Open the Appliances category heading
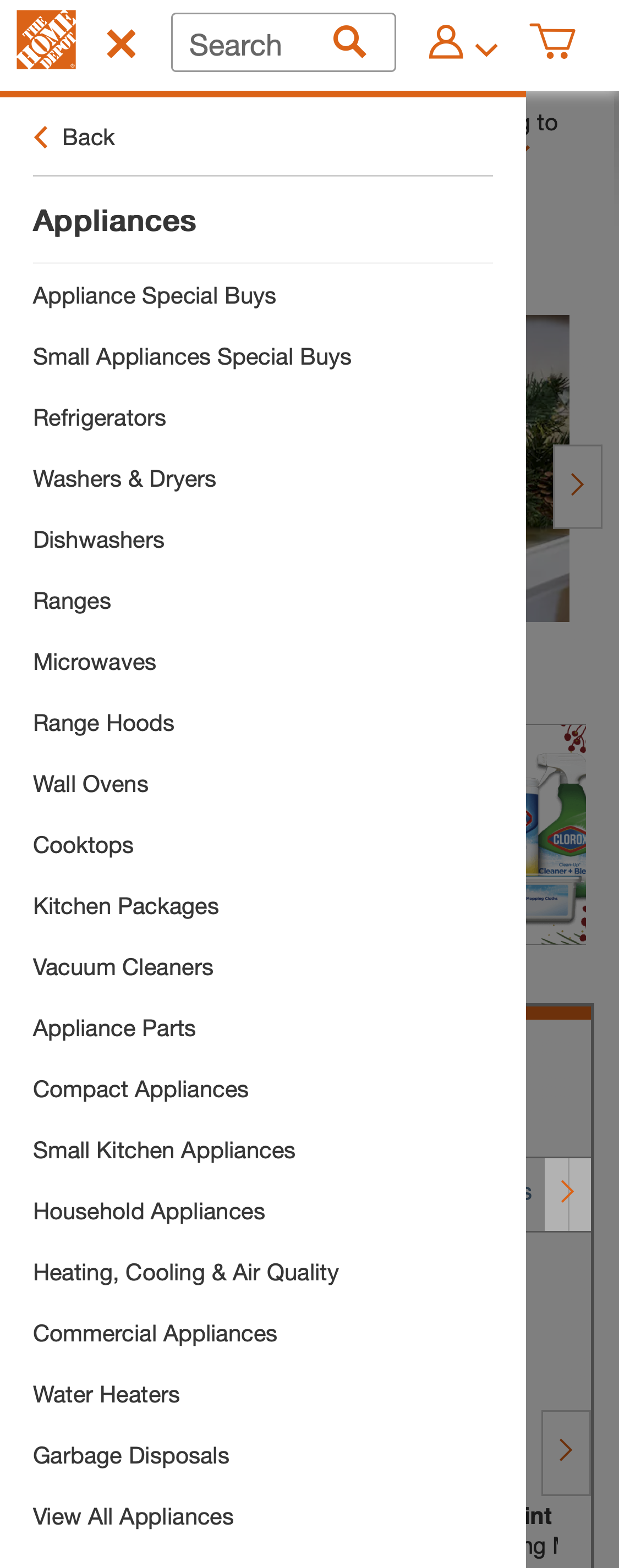Viewport: 619px width, 1568px height. 114,221
